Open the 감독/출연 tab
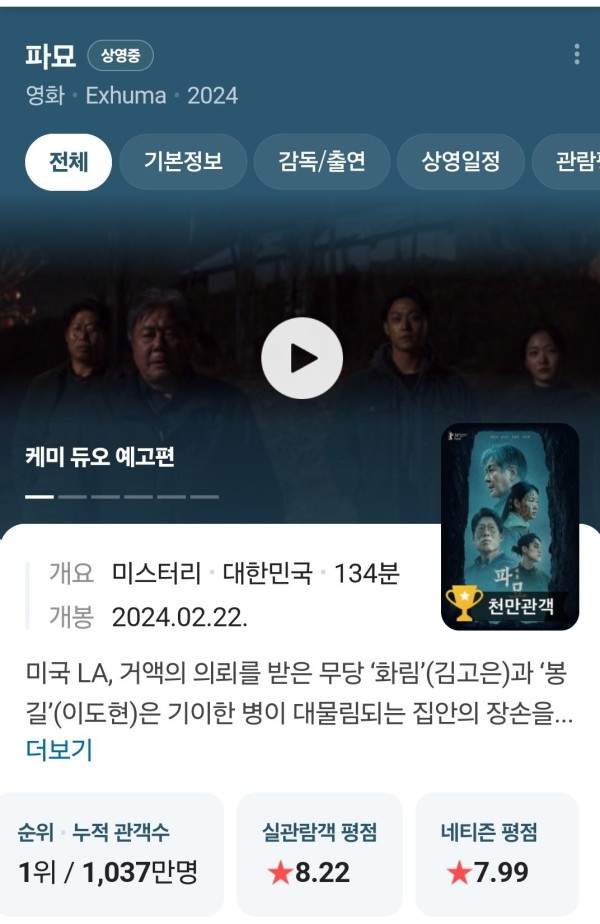 (x=321, y=161)
